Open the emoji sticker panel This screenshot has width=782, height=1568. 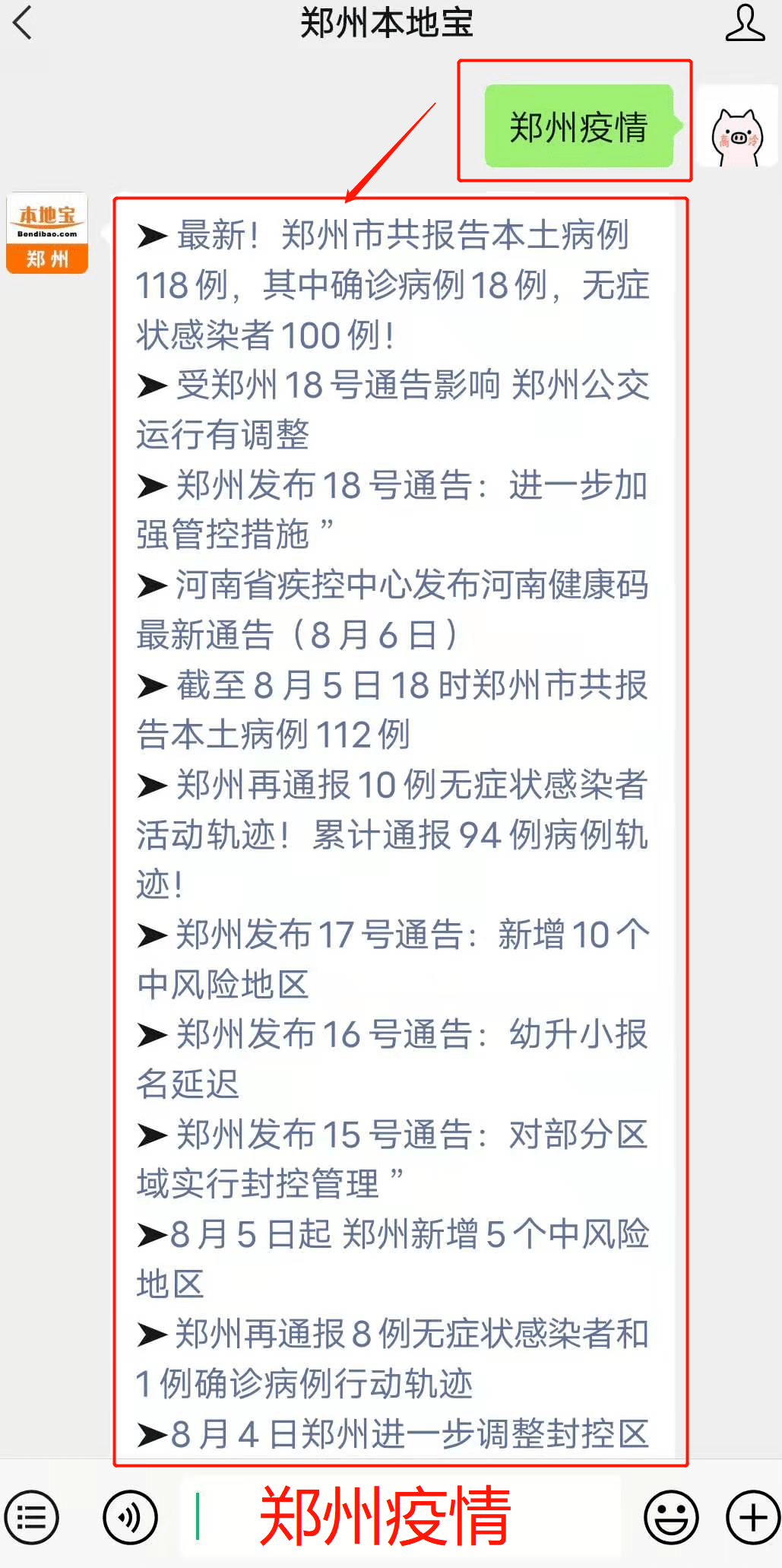pyautogui.click(x=671, y=1519)
